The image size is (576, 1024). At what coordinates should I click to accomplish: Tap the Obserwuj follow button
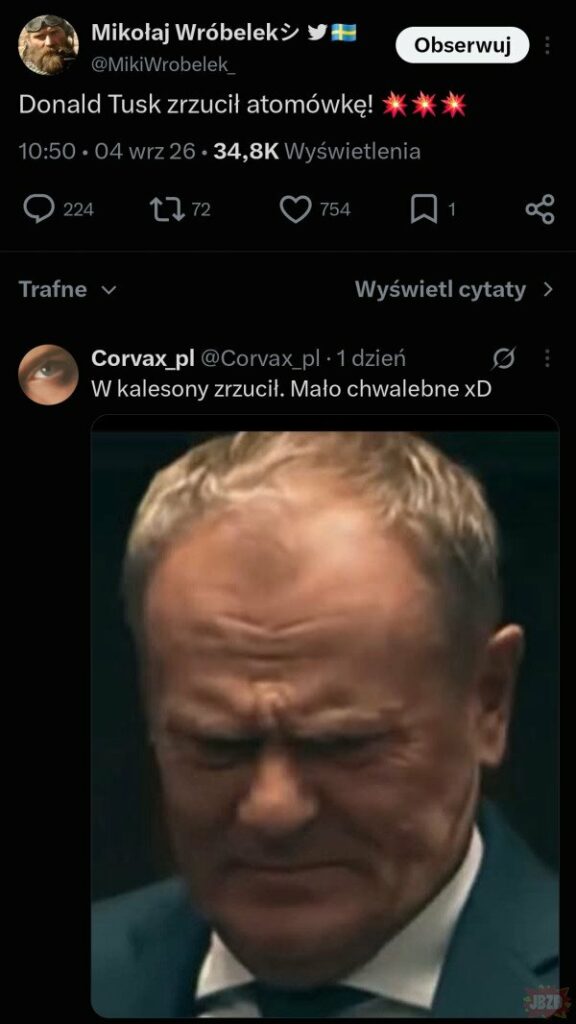pos(462,45)
